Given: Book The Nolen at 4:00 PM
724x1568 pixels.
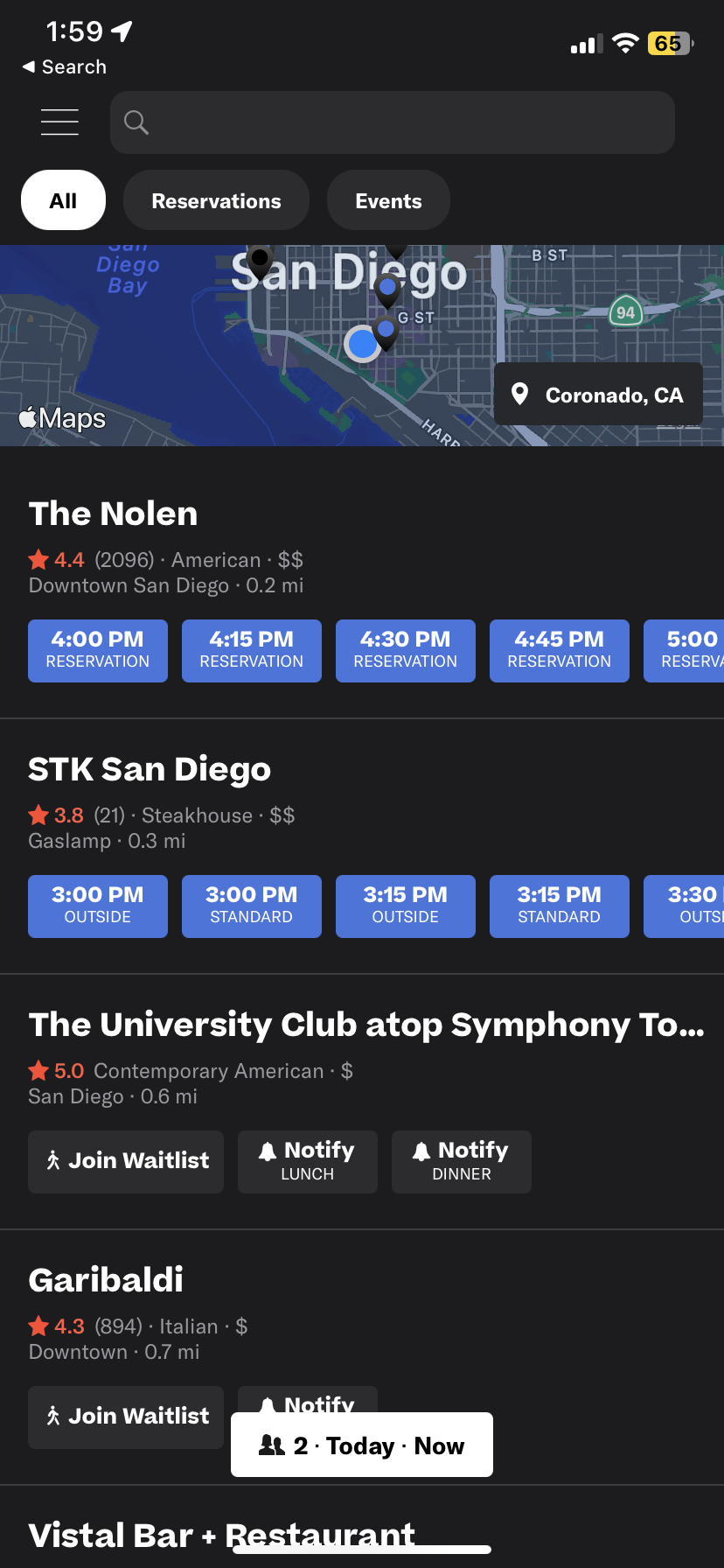Looking at the screenshot, I should (98, 650).
